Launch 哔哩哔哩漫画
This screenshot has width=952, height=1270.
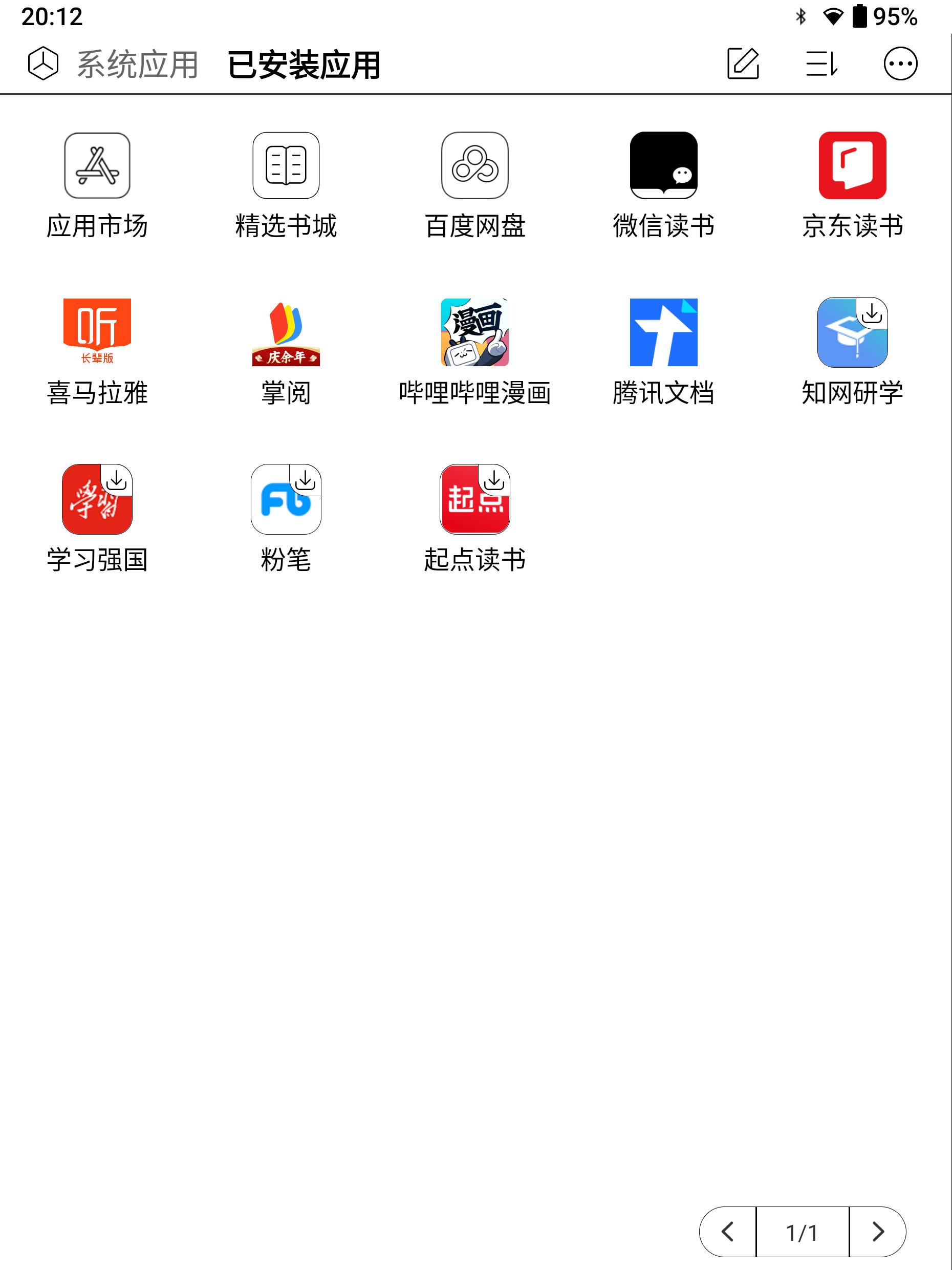pyautogui.click(x=474, y=332)
